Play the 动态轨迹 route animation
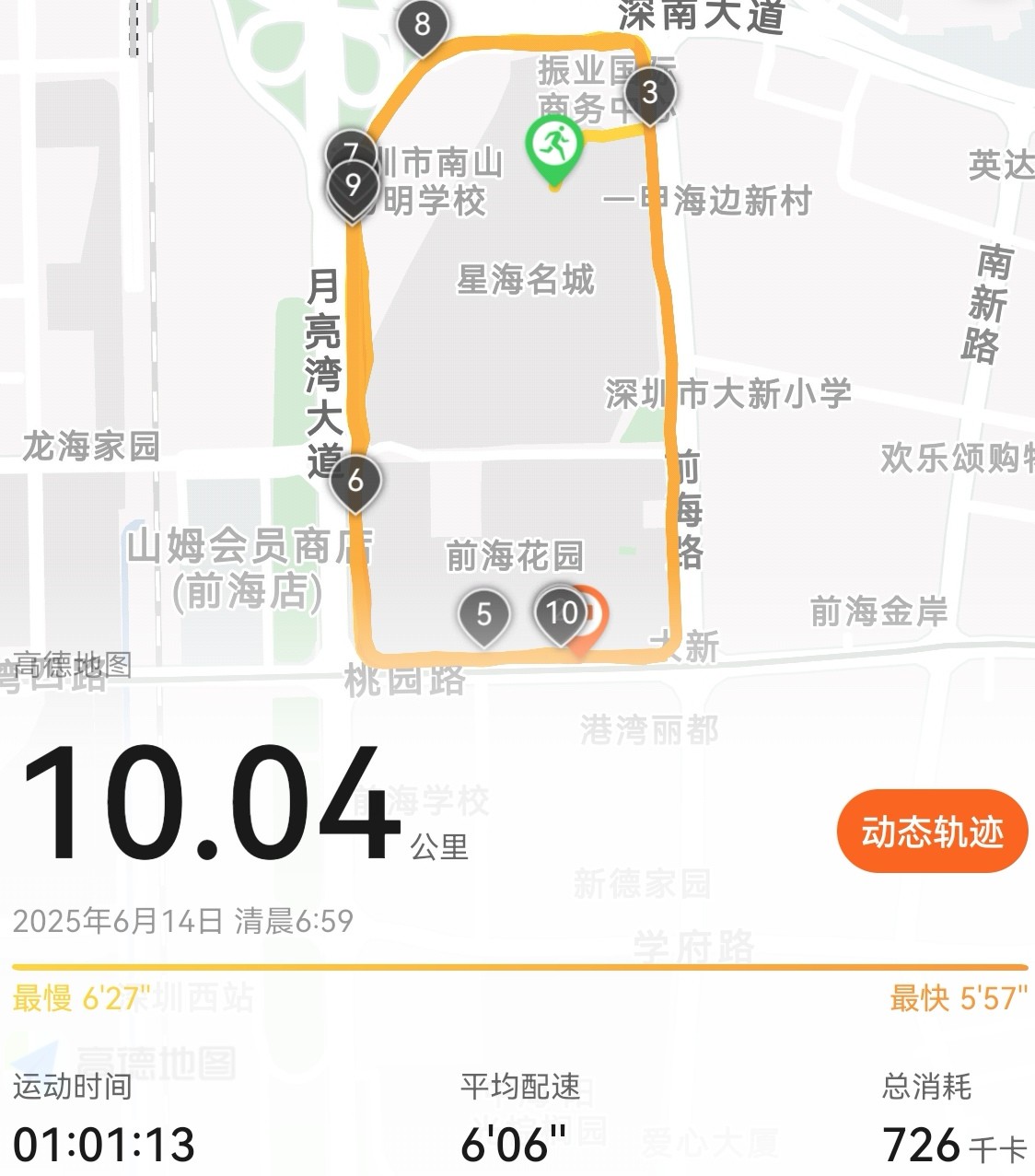The height and width of the screenshot is (1176, 1035). point(932,831)
